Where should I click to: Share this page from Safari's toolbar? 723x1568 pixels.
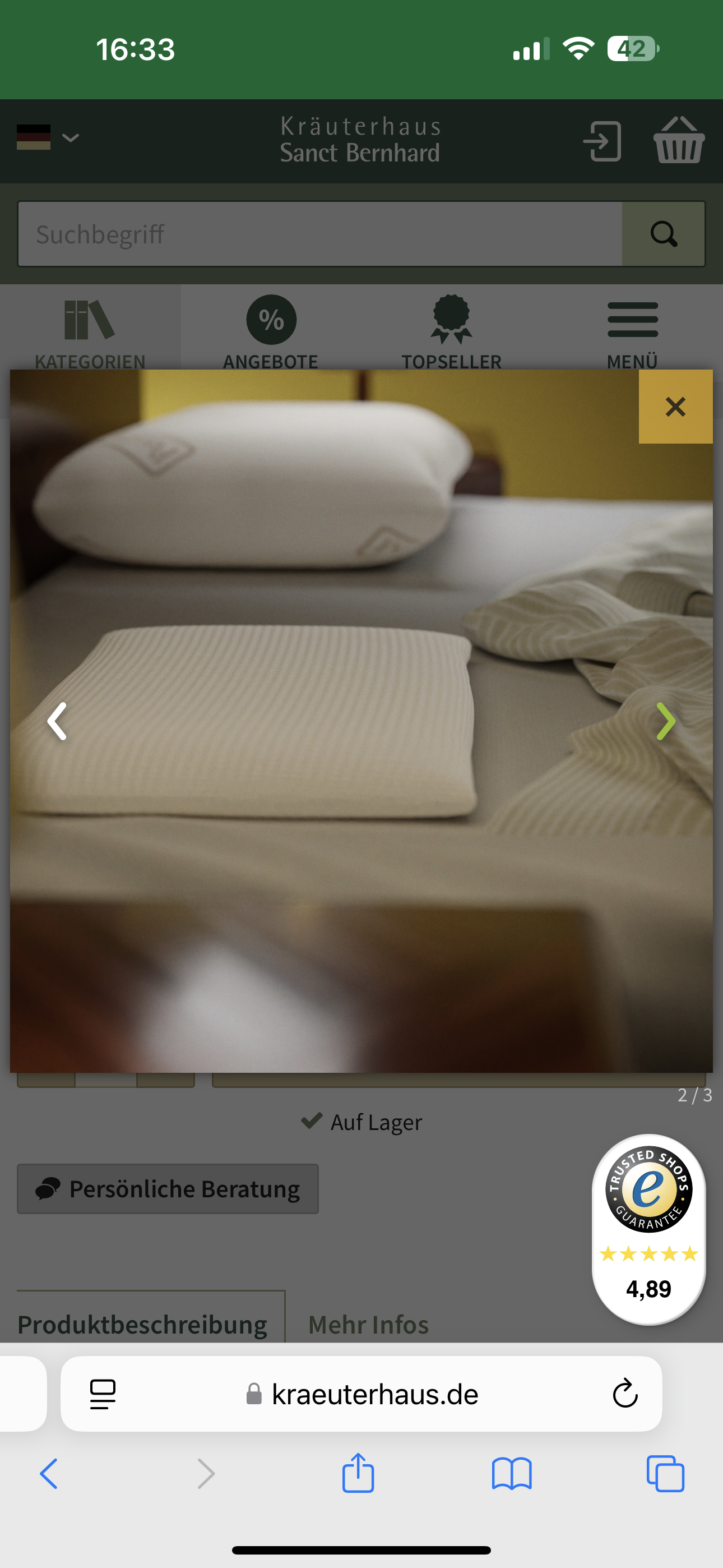click(358, 1474)
